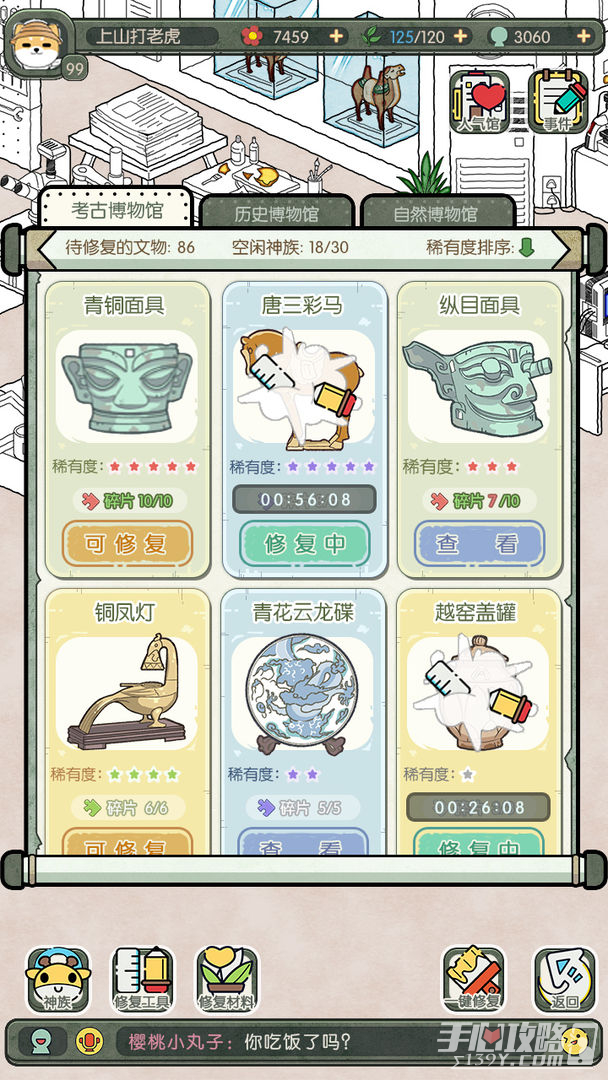This screenshot has width=608, height=1080.
Task: Tap 可修复 on the 青铜面具 card
Action: click(127, 543)
